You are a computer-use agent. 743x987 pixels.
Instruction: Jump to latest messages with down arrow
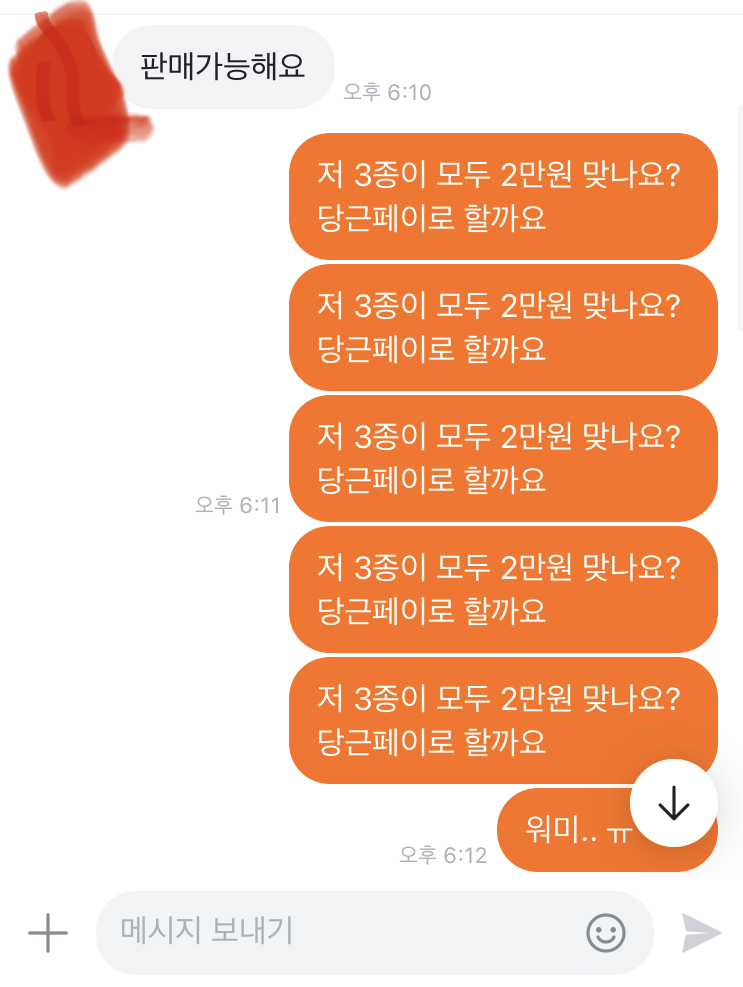pyautogui.click(x=674, y=803)
